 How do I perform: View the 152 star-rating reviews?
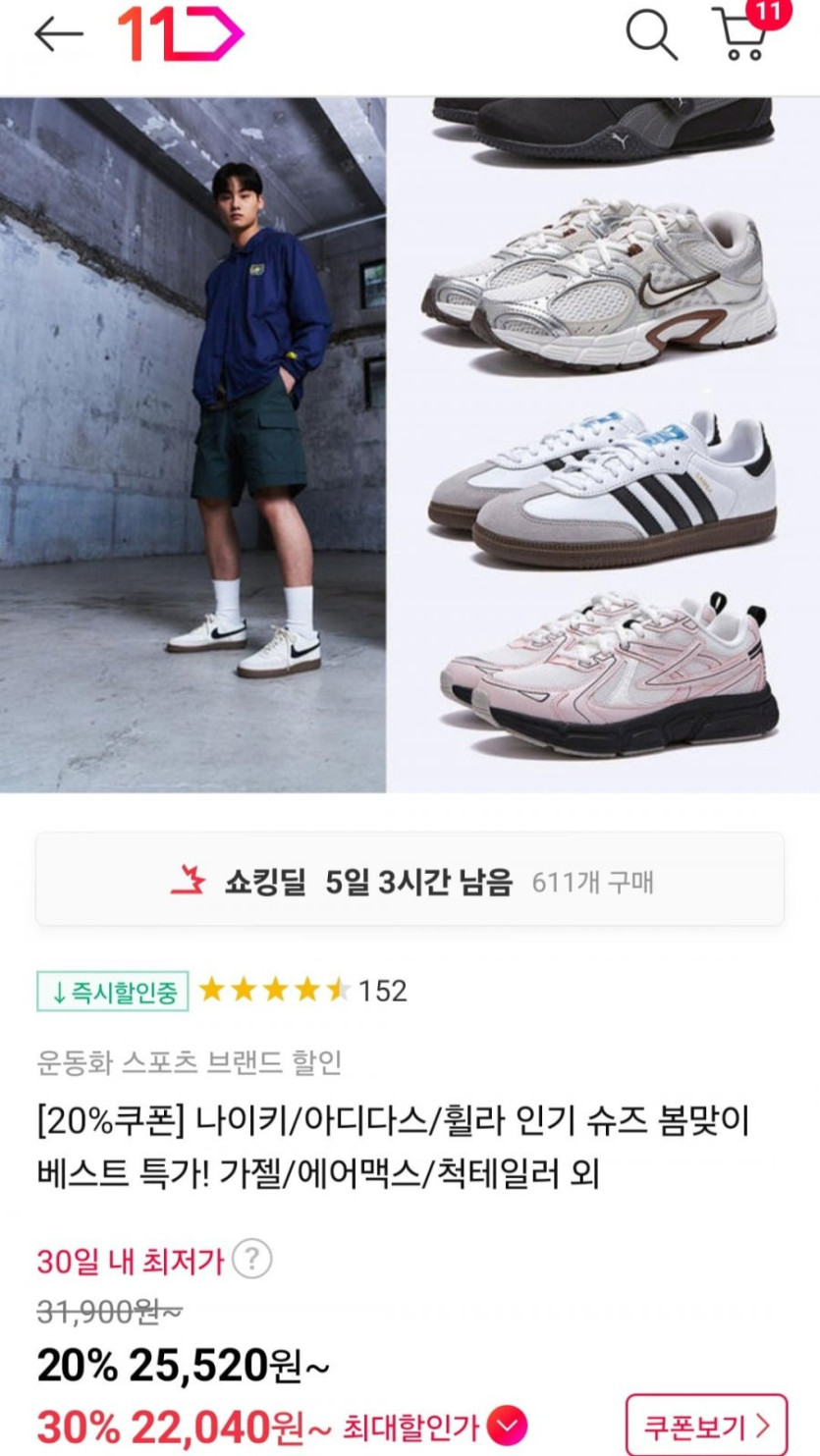tap(303, 991)
